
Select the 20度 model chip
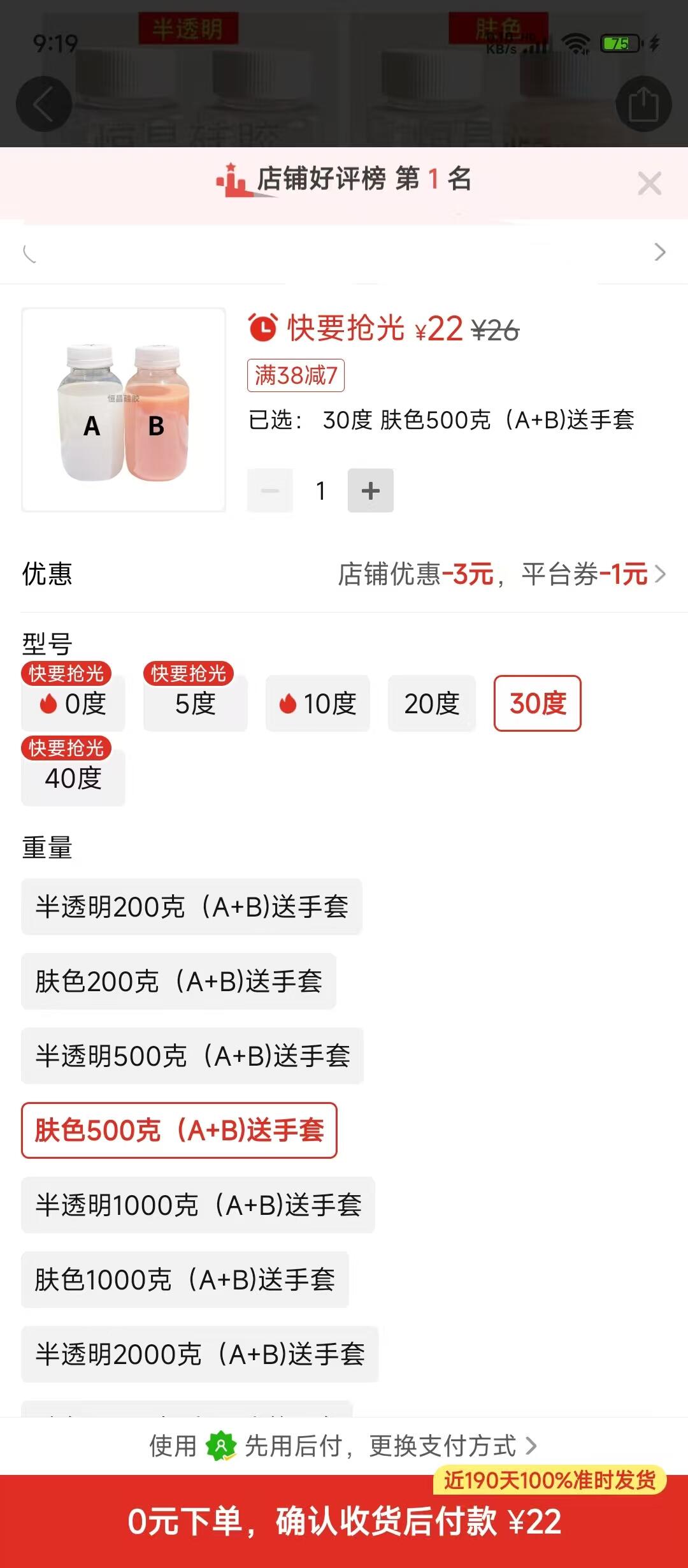pos(431,704)
